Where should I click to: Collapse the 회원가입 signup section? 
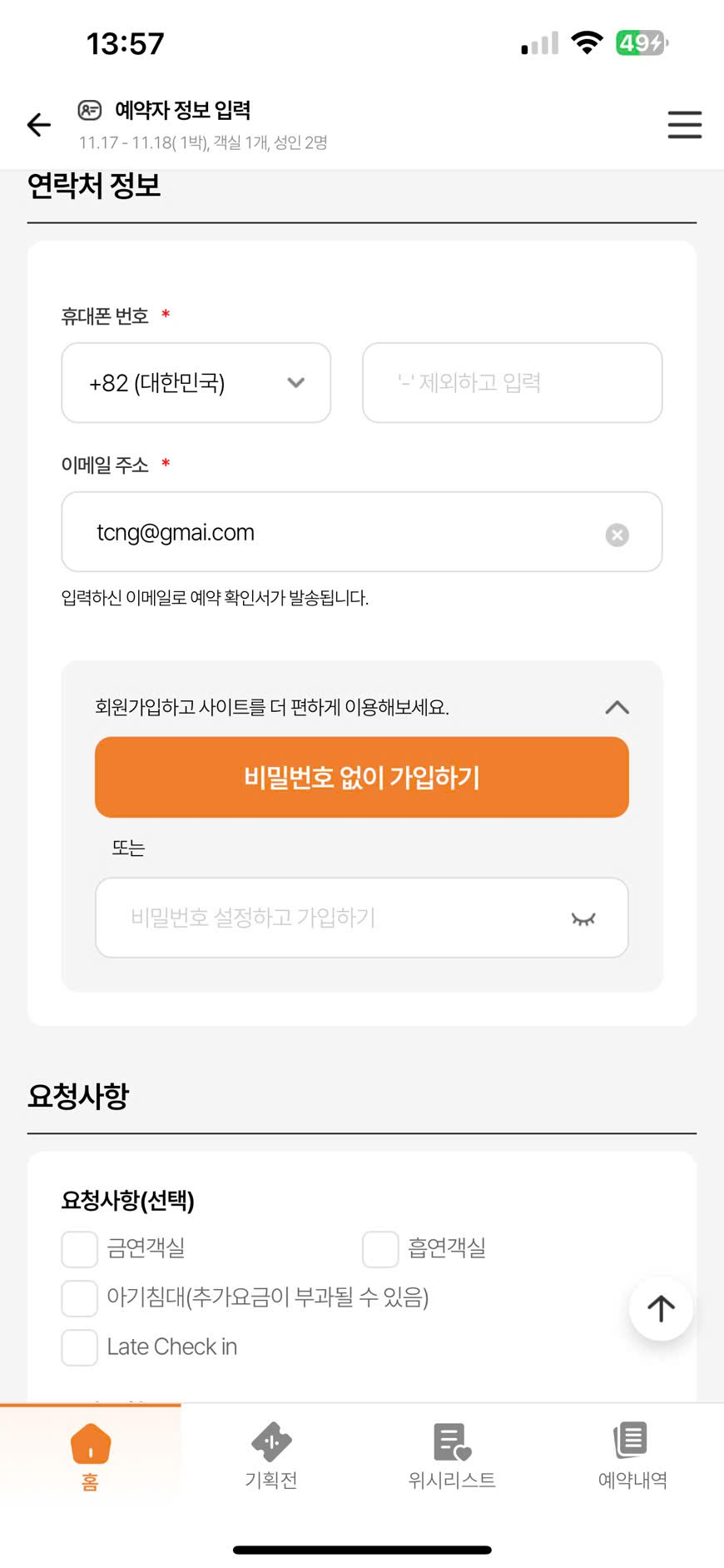(x=617, y=708)
